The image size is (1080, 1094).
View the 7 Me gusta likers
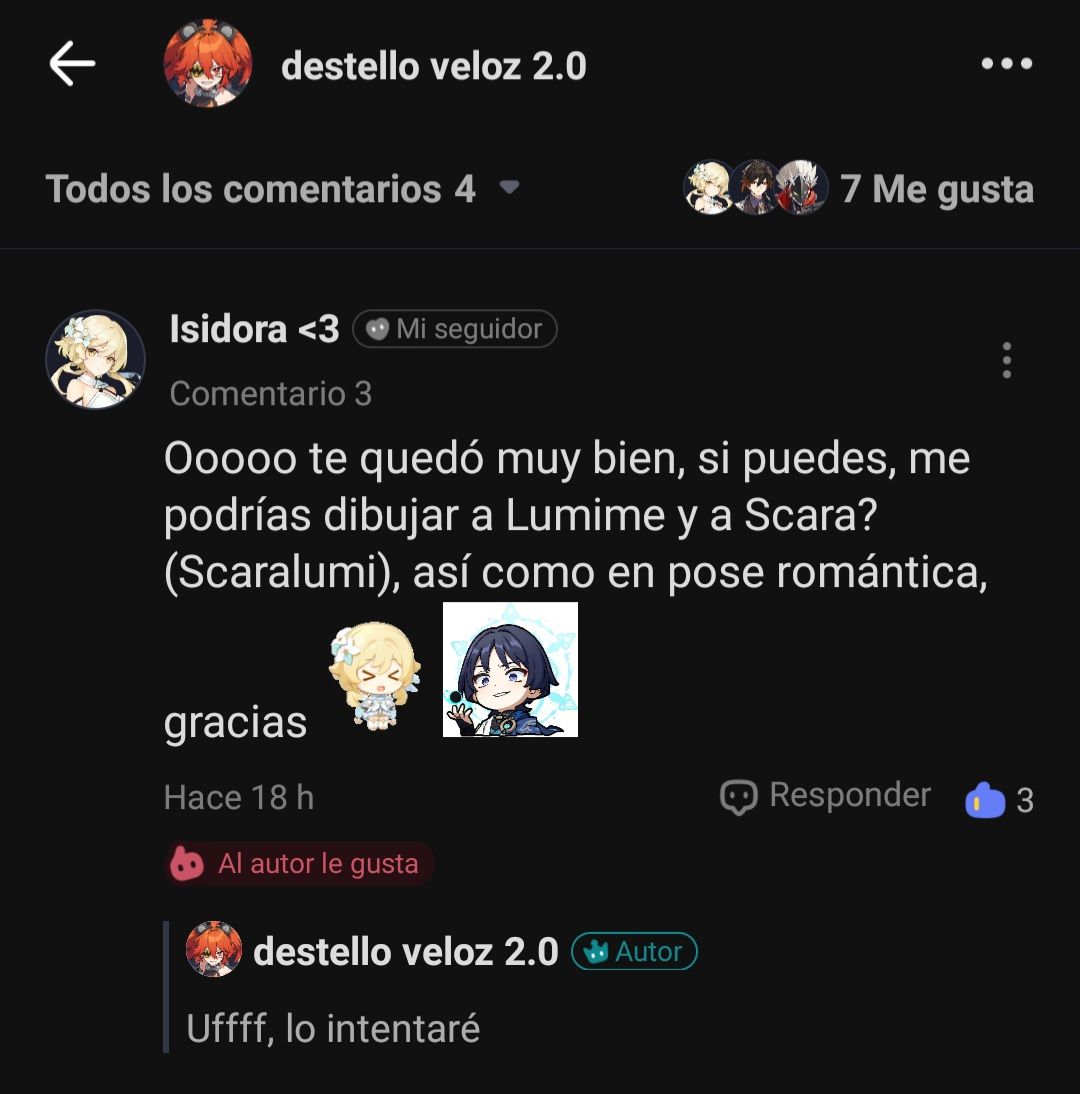point(937,189)
